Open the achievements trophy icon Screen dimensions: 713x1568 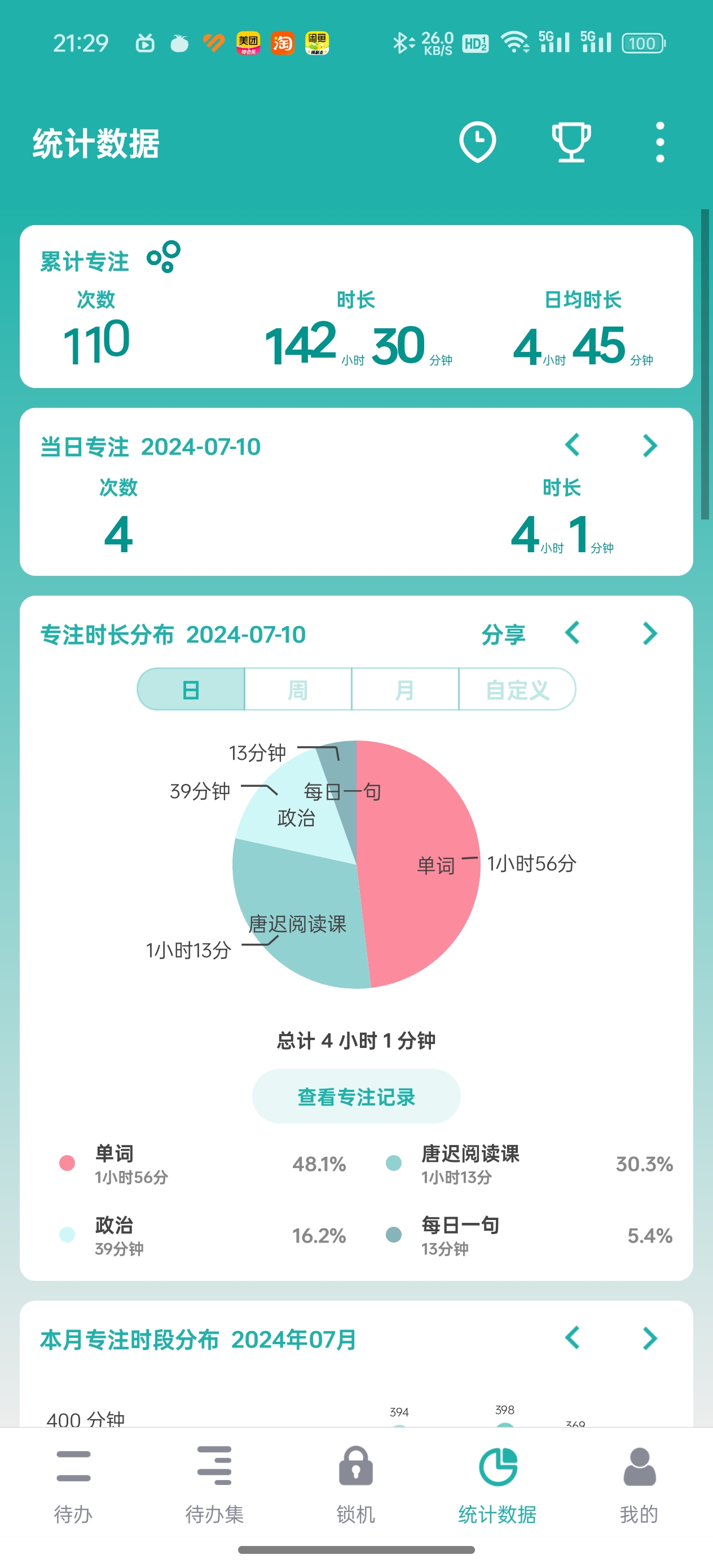point(570,143)
